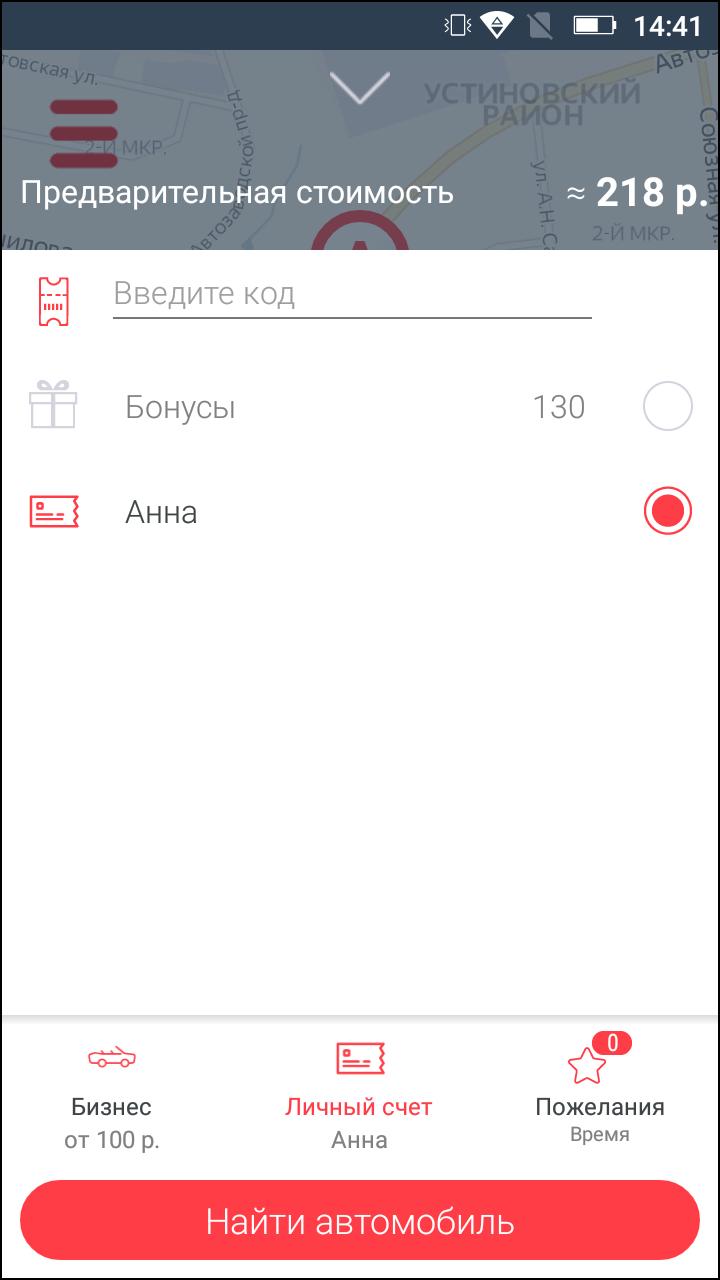The width and height of the screenshot is (720, 1280).
Task: Select the Анна account radio button
Action: click(667, 512)
